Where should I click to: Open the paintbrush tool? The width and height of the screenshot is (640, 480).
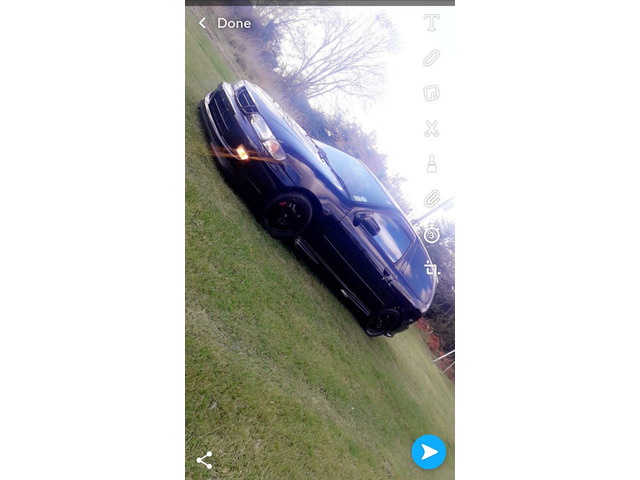tap(431, 163)
